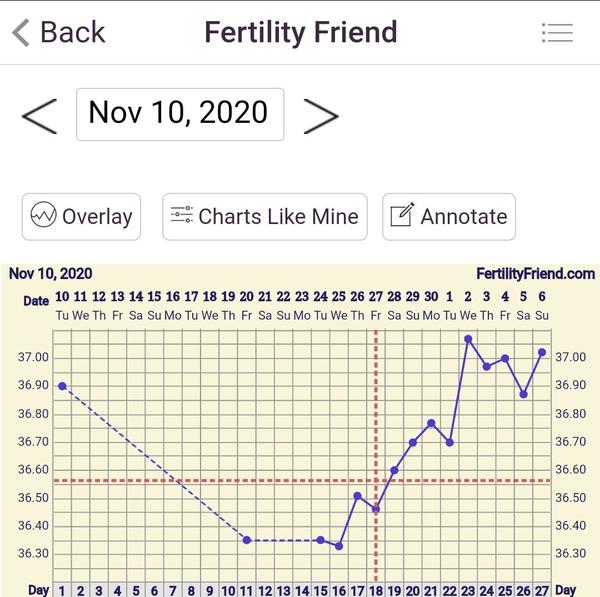Go back using the Back button

click(x=58, y=32)
